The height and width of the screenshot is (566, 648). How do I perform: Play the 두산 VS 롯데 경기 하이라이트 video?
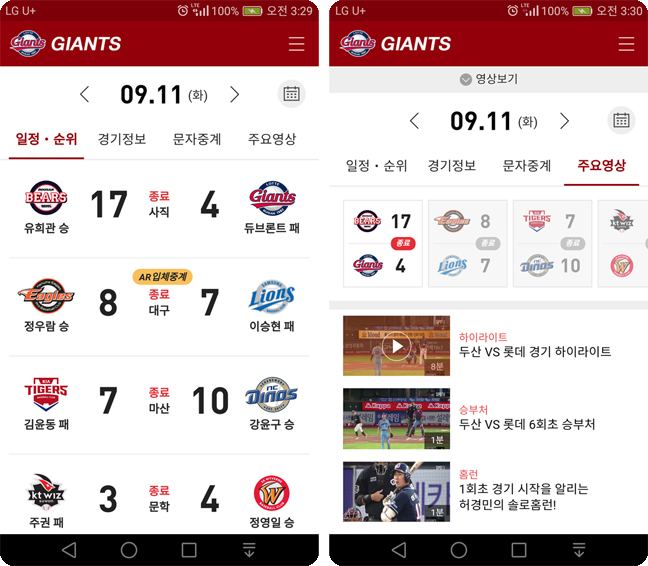pyautogui.click(x=396, y=346)
